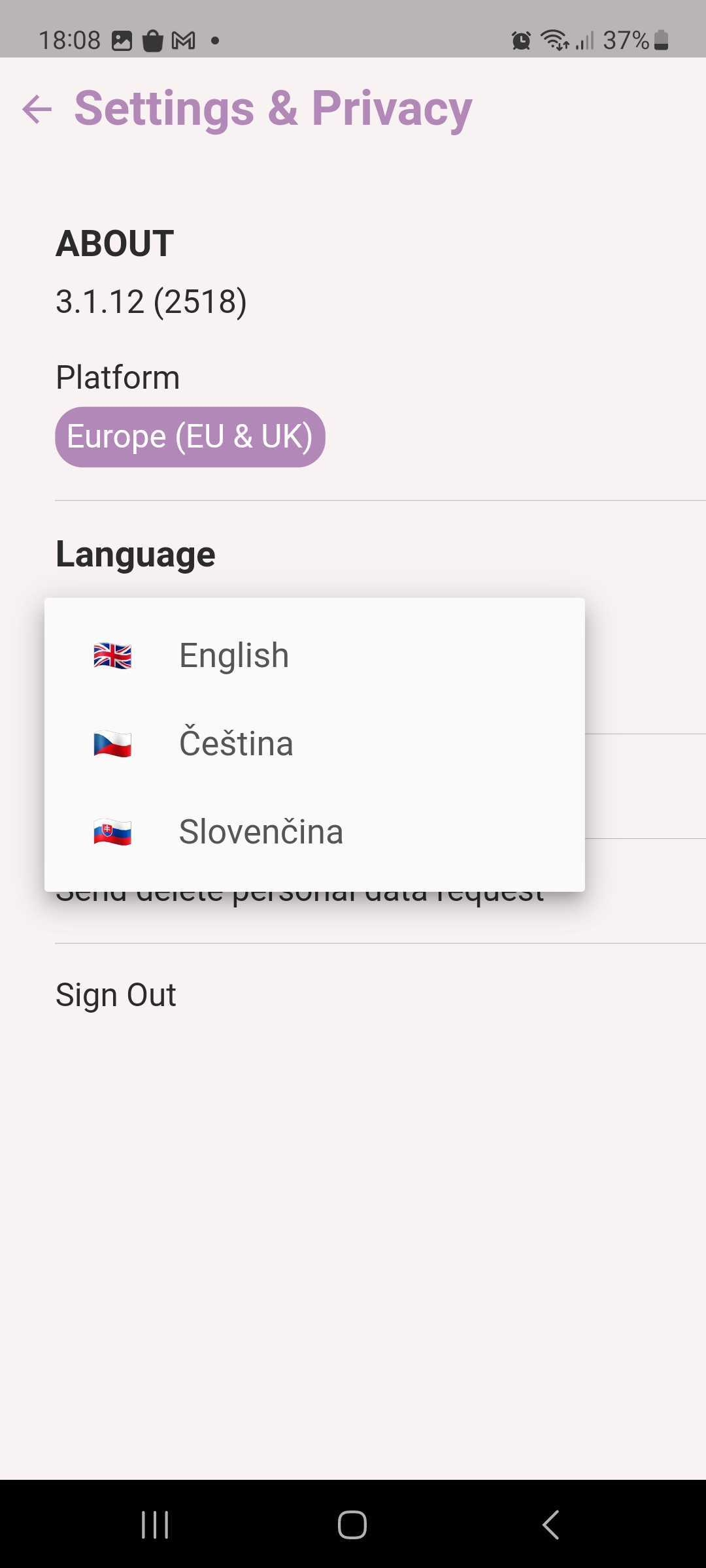This screenshot has width=706, height=1568.
Task: Open recent apps from navigation bar
Action: (x=155, y=1525)
